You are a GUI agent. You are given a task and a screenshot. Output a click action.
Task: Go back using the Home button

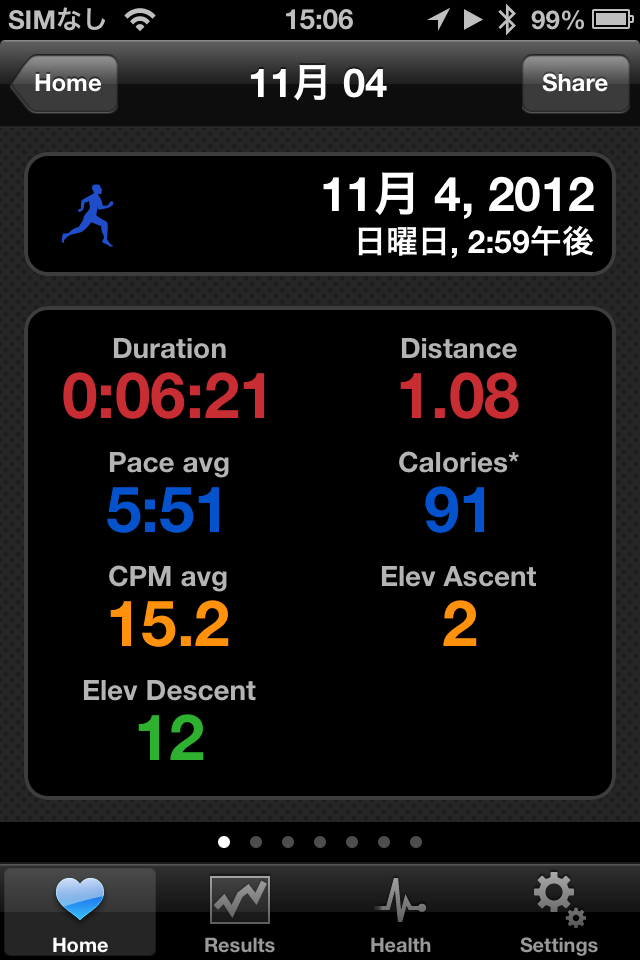pos(66,83)
